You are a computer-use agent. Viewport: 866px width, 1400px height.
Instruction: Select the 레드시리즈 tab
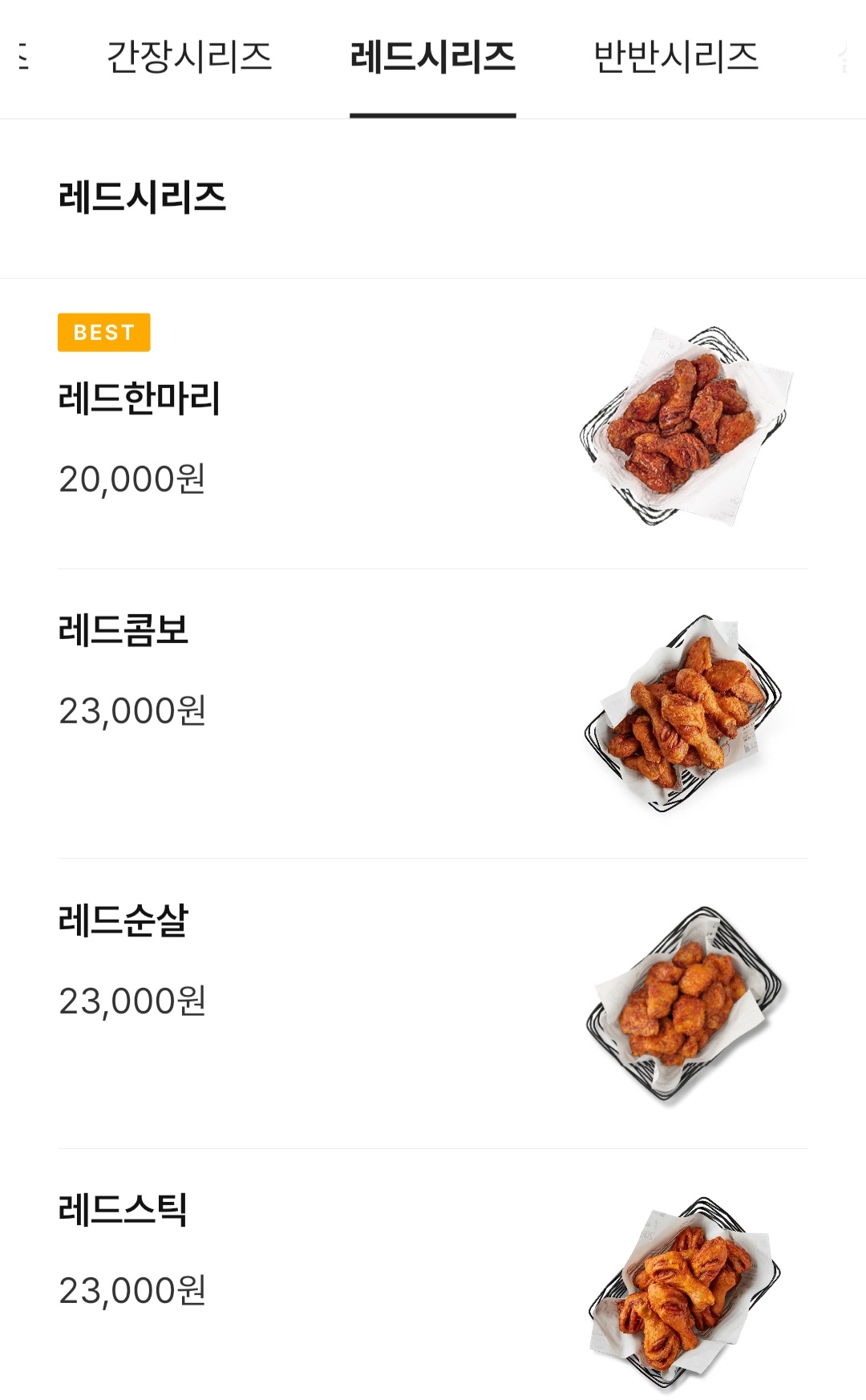pyautogui.click(x=432, y=58)
